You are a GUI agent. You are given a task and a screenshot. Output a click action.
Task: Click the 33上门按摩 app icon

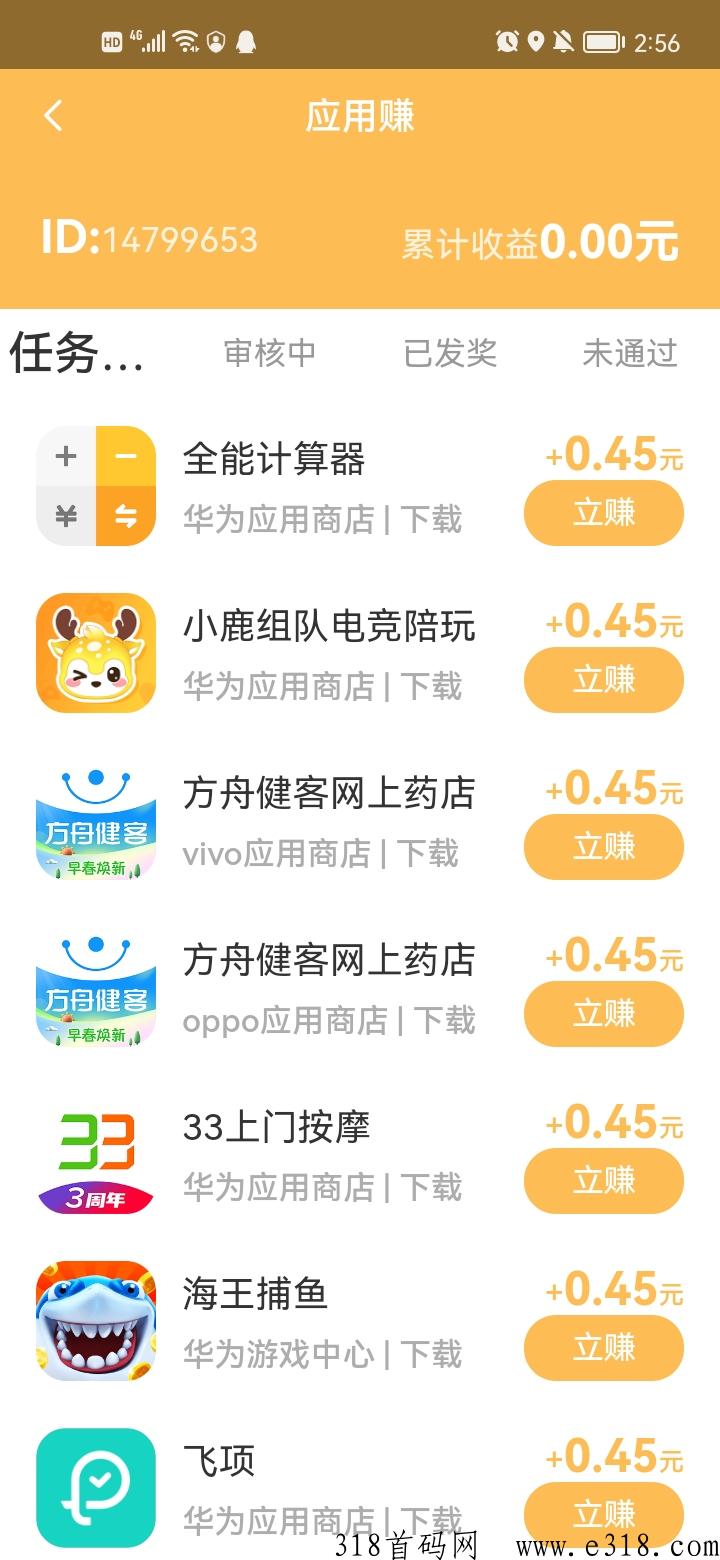[95, 1155]
